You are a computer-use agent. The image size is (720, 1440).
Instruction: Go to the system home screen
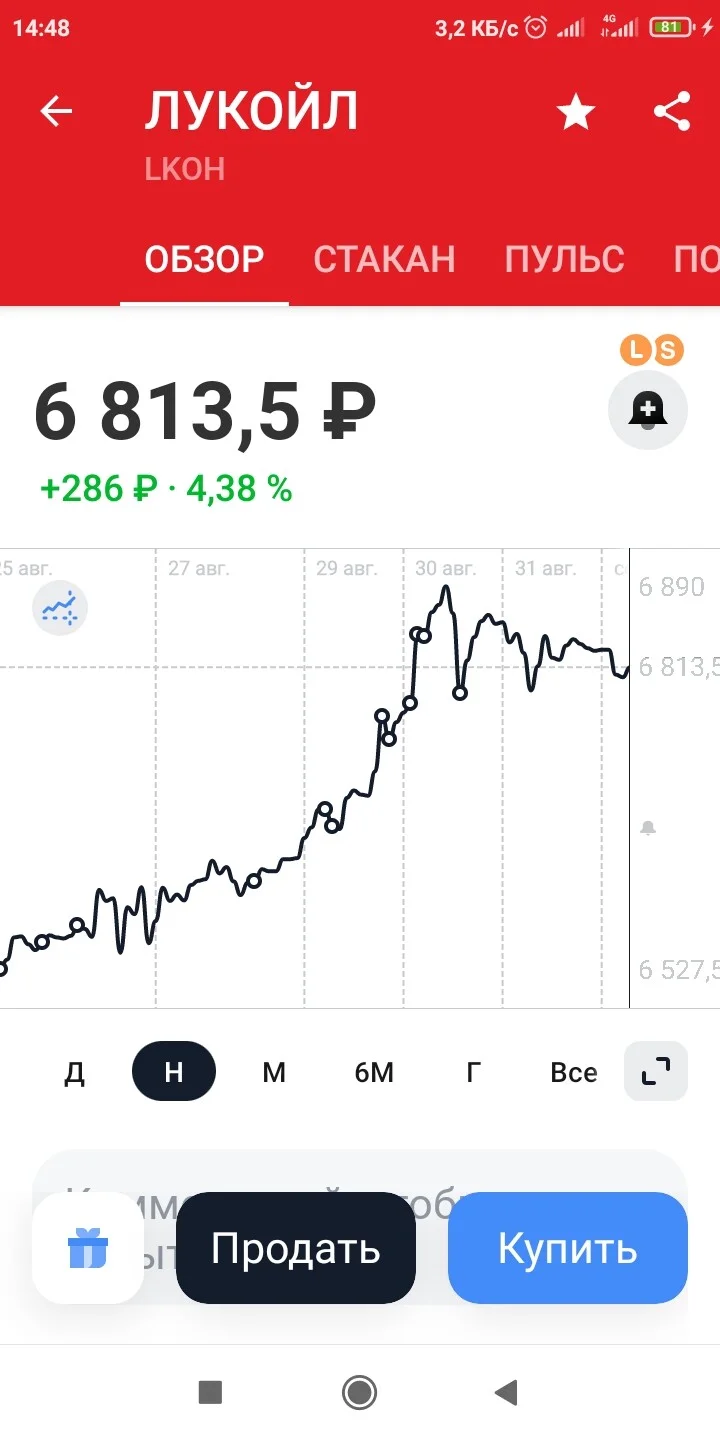coord(359,1392)
